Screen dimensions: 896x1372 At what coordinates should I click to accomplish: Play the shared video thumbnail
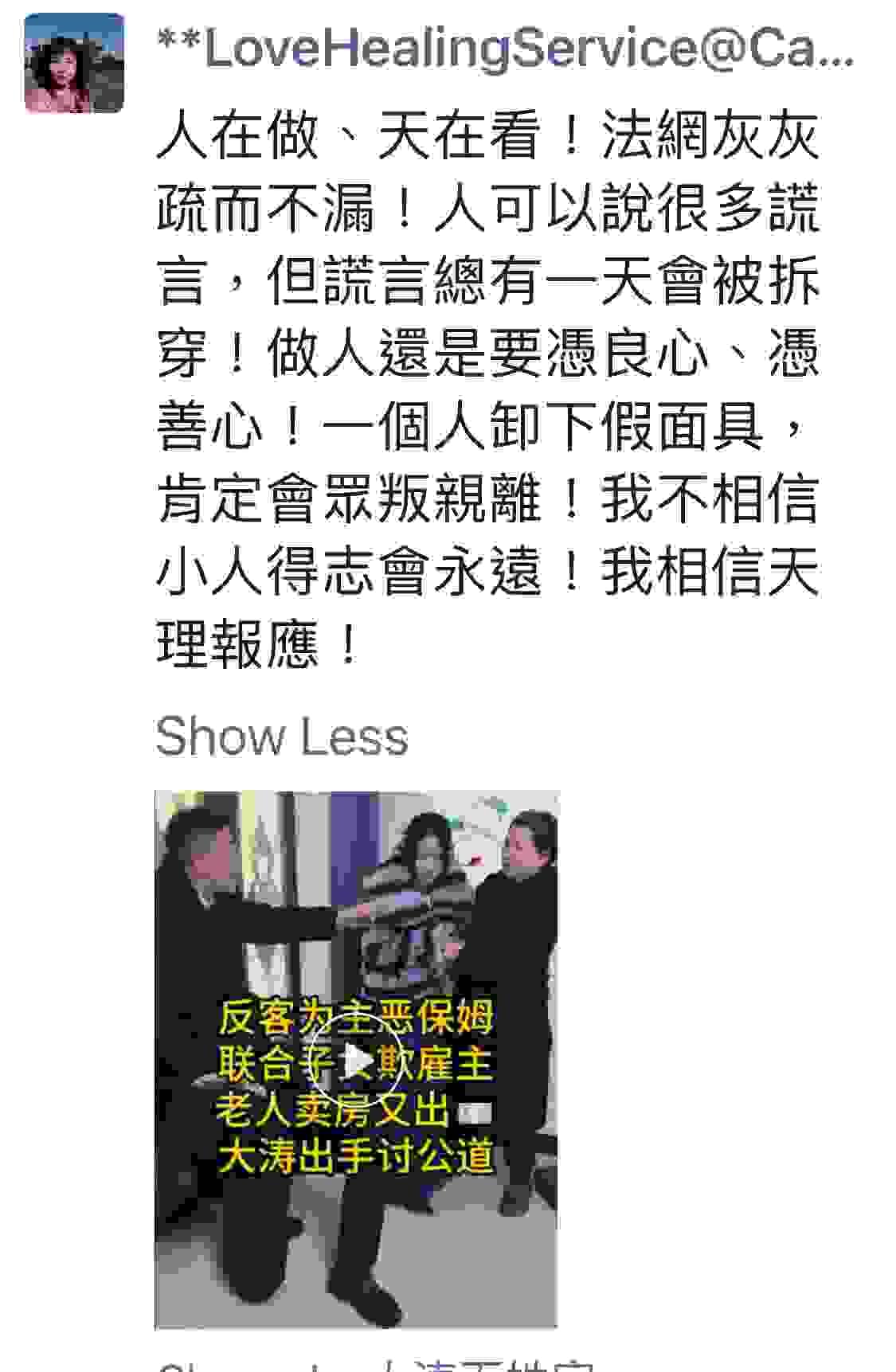[x=356, y=1062]
